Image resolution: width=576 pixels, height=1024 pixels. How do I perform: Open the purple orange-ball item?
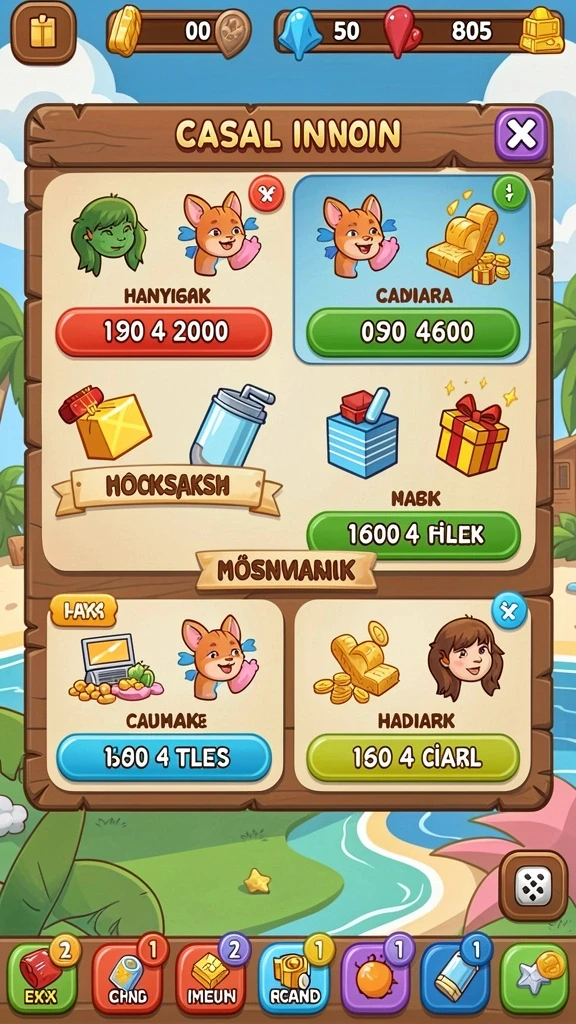click(x=376, y=978)
